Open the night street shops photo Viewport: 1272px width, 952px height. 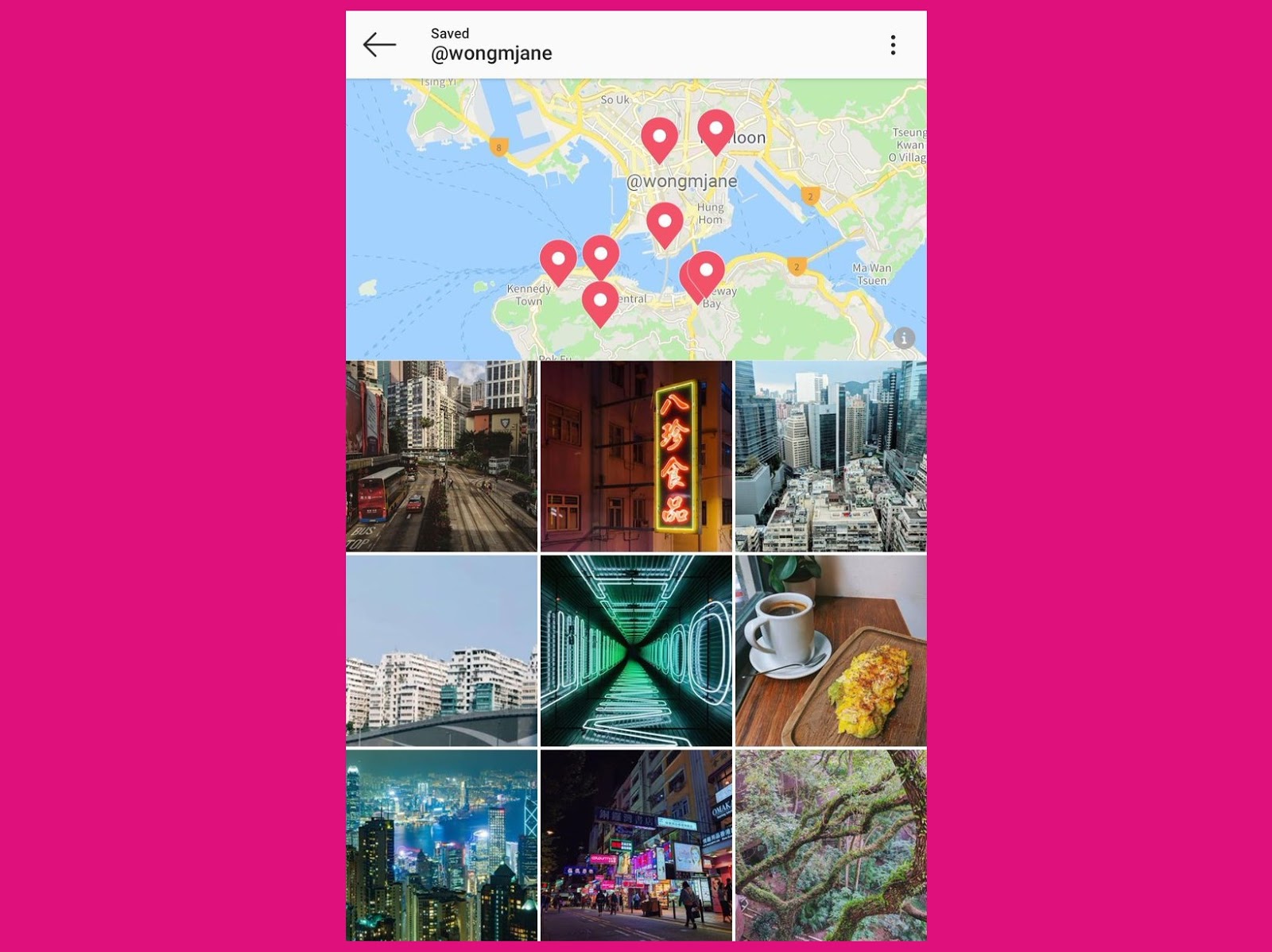(x=636, y=846)
